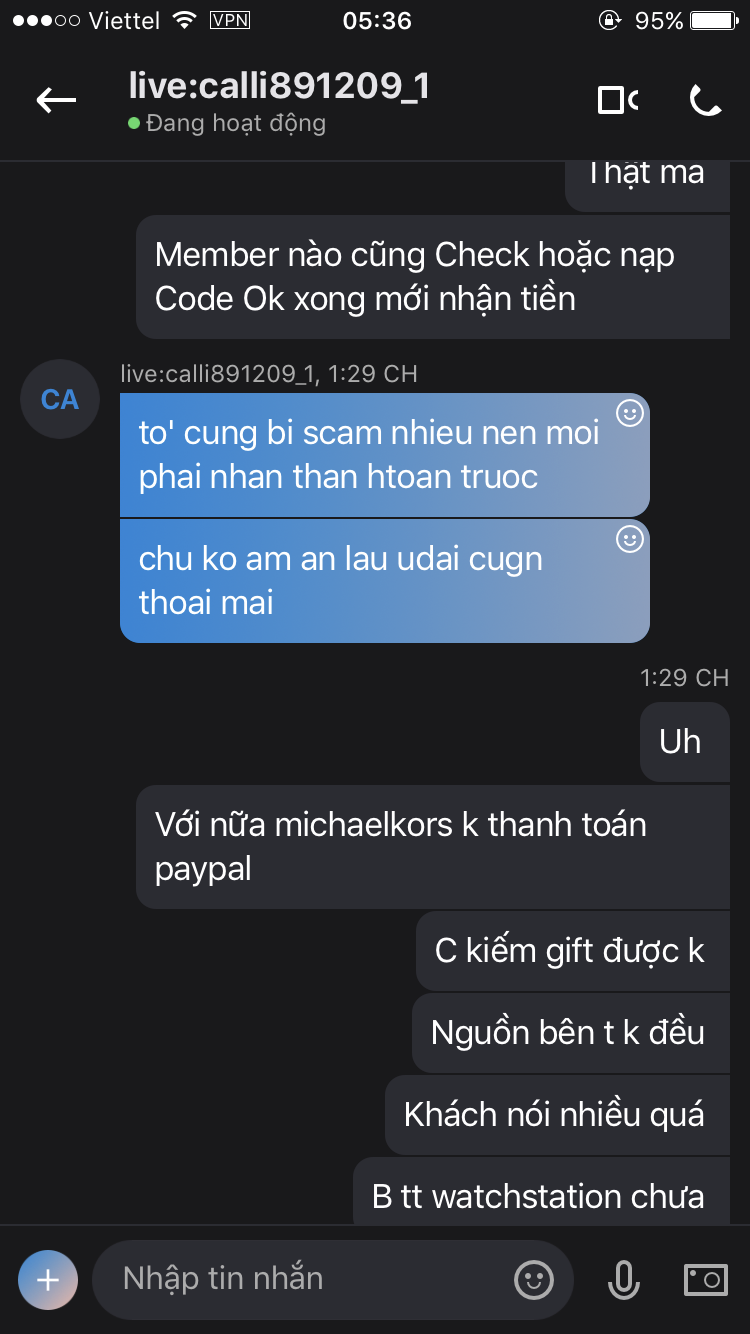Start a voice call with calli891209_1
The width and height of the screenshot is (750, 1334).
(705, 100)
